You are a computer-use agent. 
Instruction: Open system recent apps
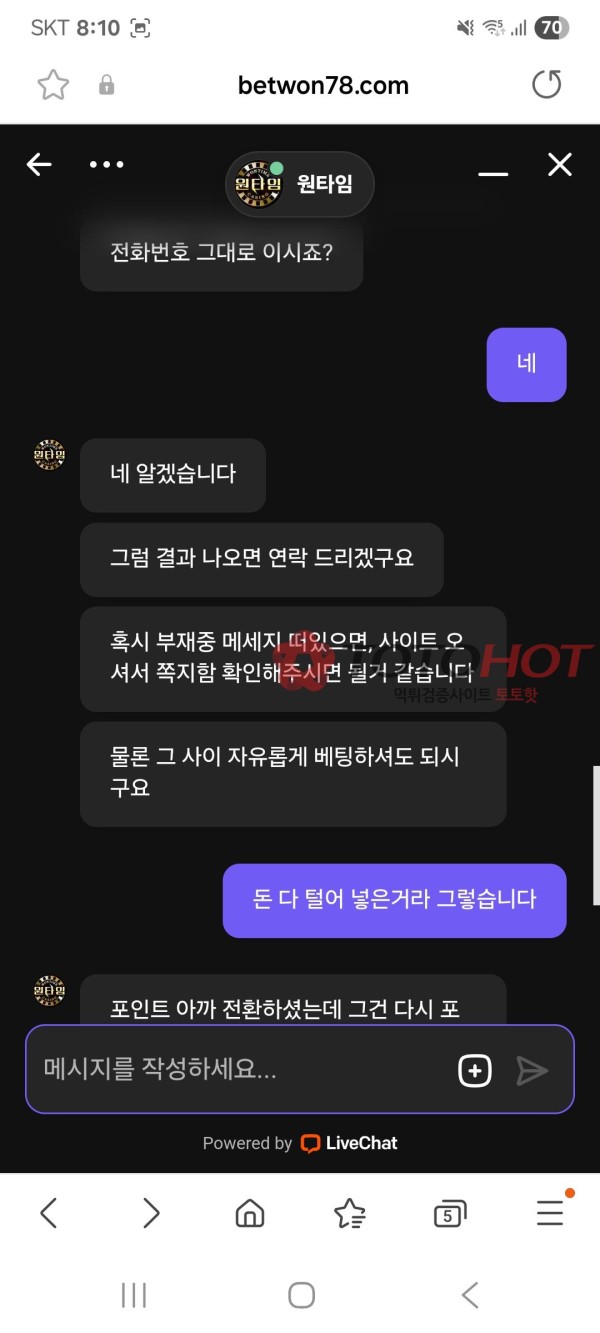[134, 1295]
